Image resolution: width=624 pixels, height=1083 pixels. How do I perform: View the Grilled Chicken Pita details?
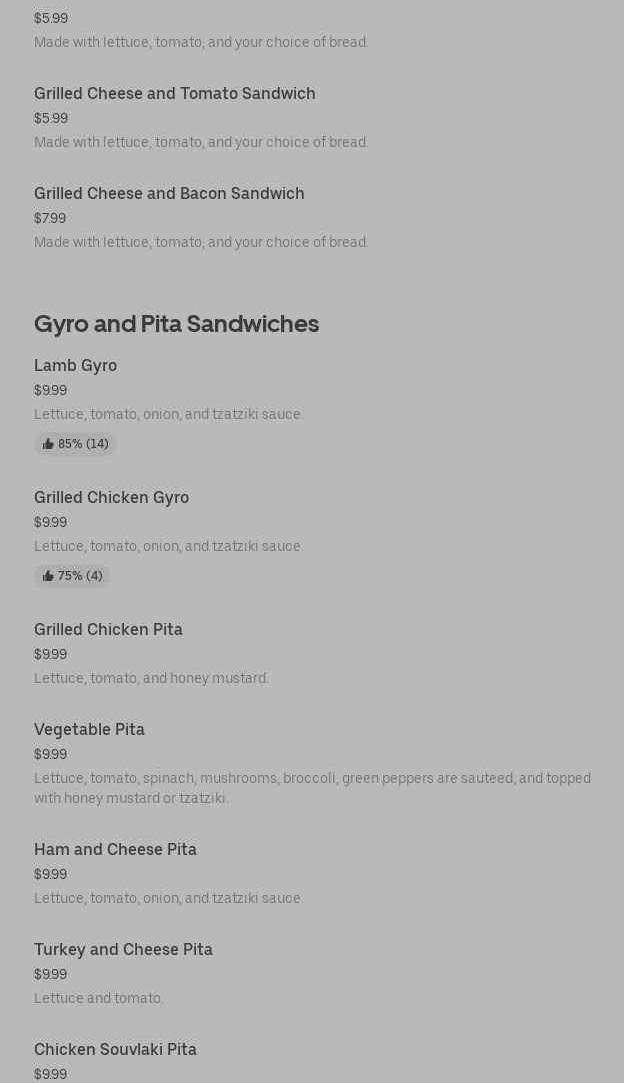click(109, 630)
